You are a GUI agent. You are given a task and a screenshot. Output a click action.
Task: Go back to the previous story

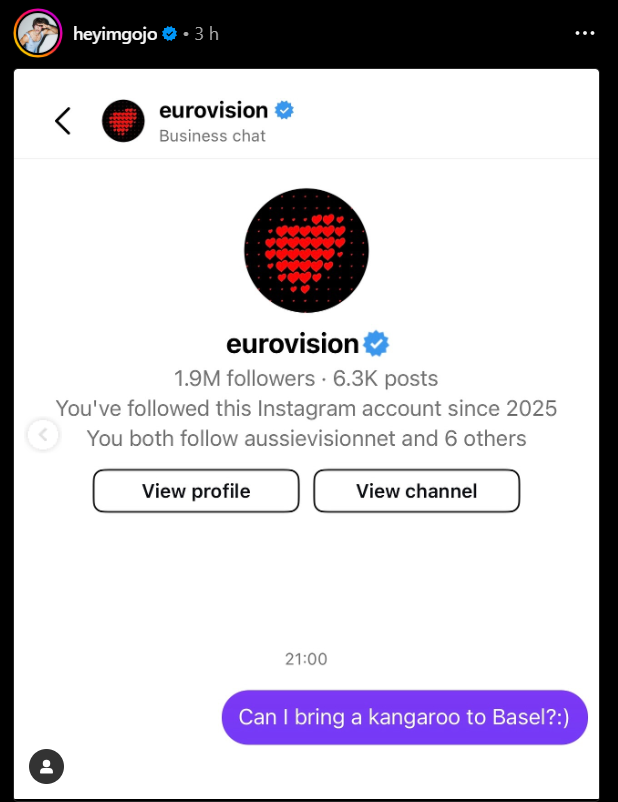pyautogui.click(x=43, y=435)
